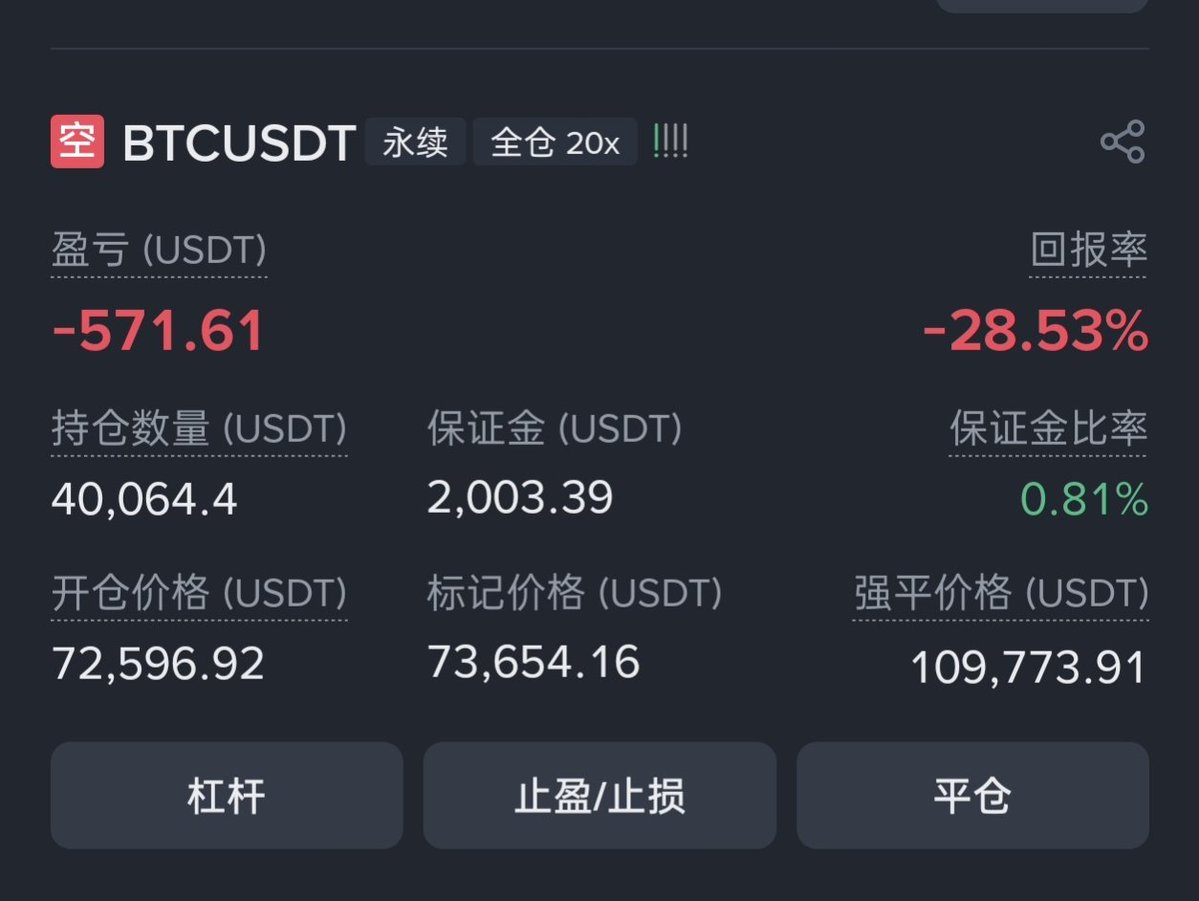This screenshot has width=1199, height=901.
Task: Show the 盈亏 (USDT) explanation
Action: pos(159,251)
